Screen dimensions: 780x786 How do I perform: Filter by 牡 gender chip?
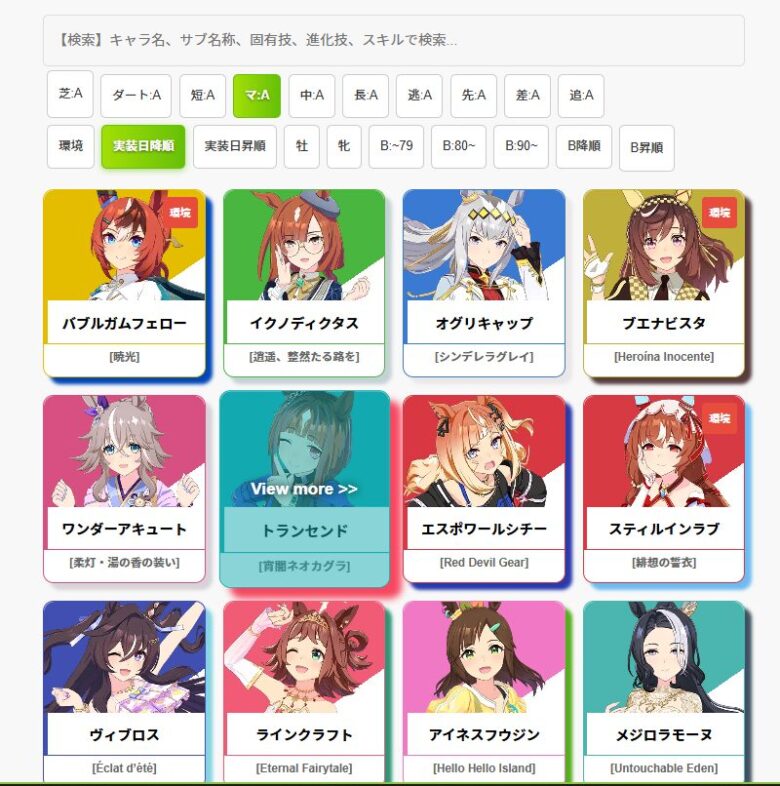302,146
